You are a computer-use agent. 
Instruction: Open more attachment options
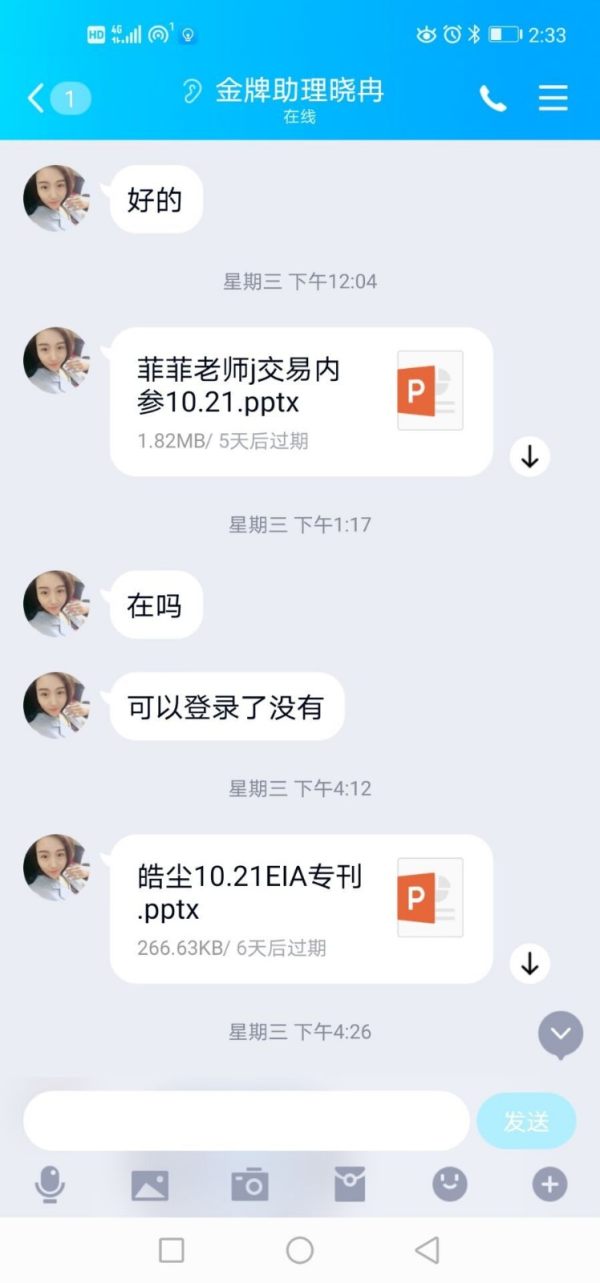(549, 1185)
